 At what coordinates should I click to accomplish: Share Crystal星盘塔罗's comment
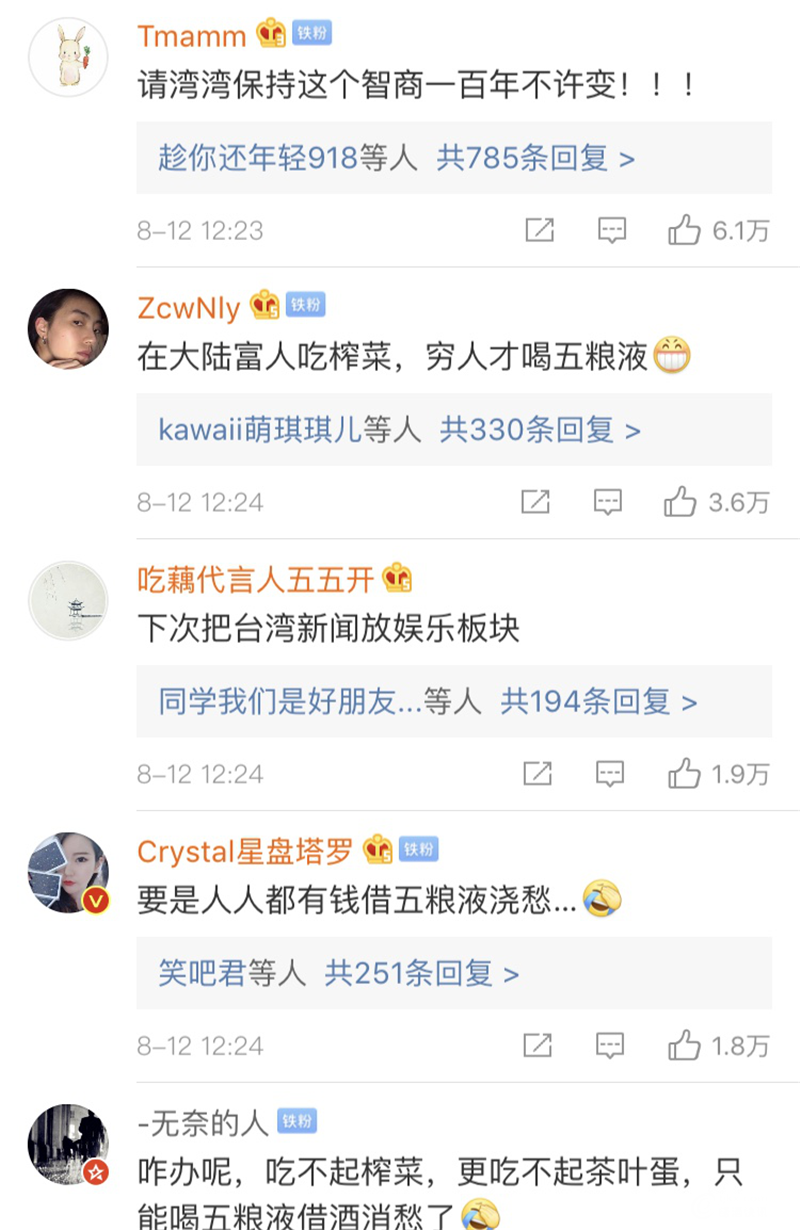[x=538, y=1046]
